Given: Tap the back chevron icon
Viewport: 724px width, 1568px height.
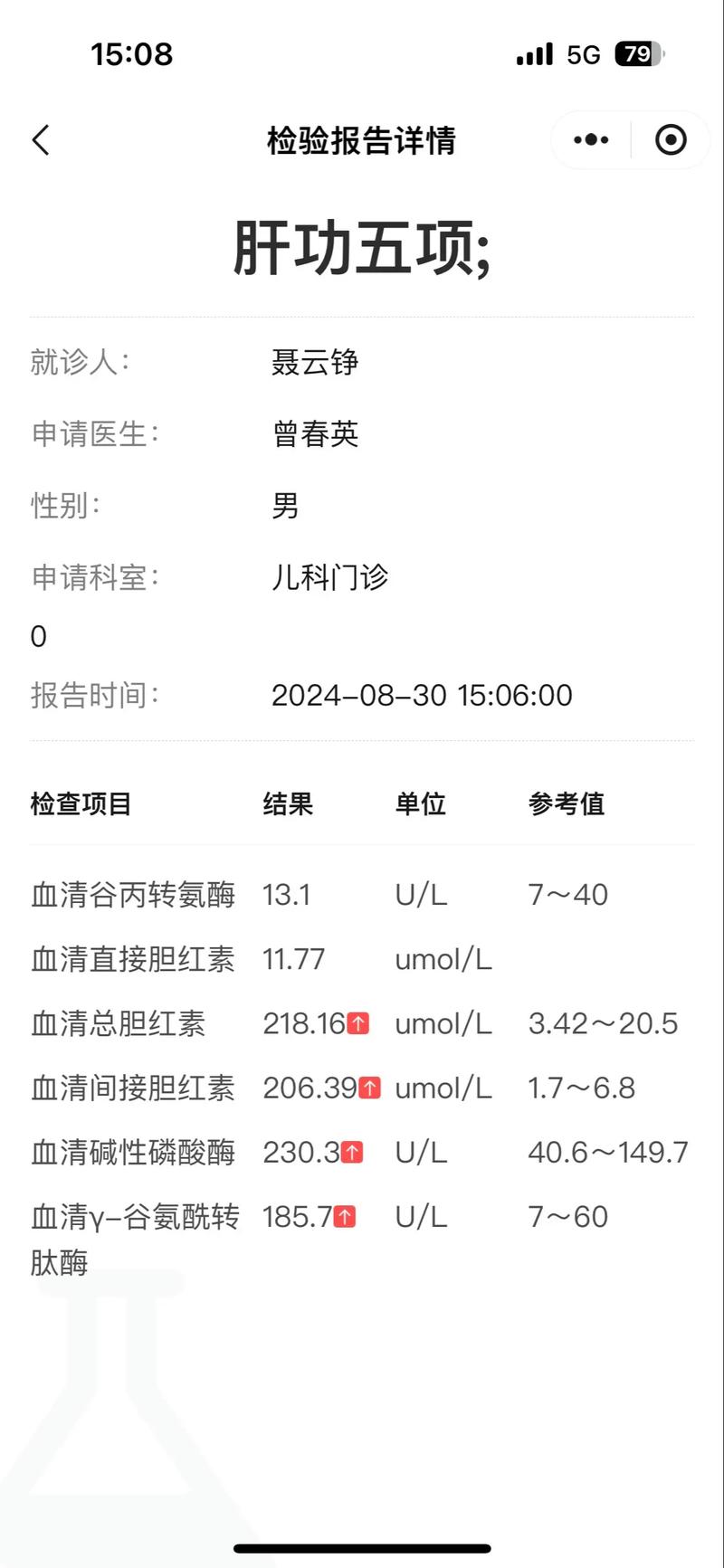Looking at the screenshot, I should pos(38,140).
